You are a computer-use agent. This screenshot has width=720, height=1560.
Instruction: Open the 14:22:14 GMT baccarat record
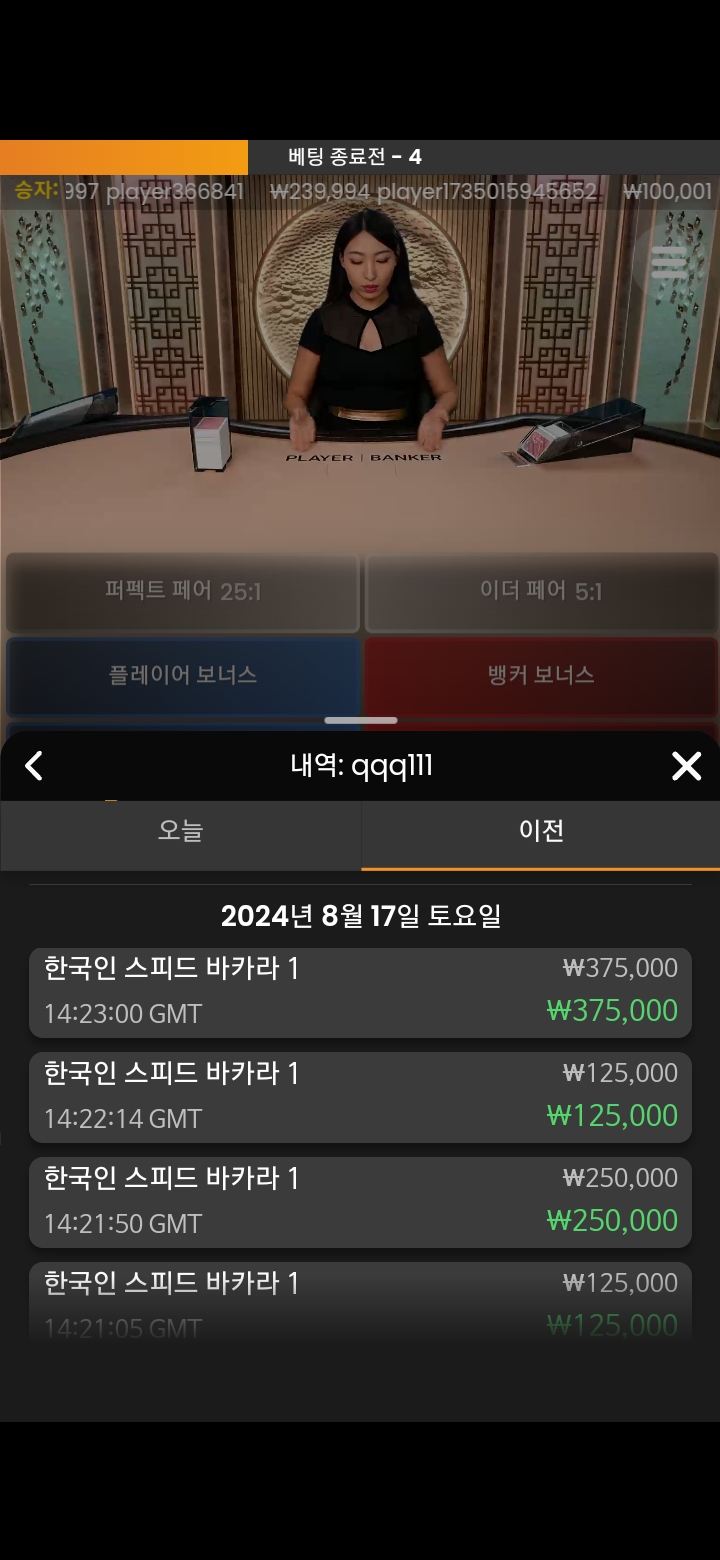pyautogui.click(x=360, y=1097)
